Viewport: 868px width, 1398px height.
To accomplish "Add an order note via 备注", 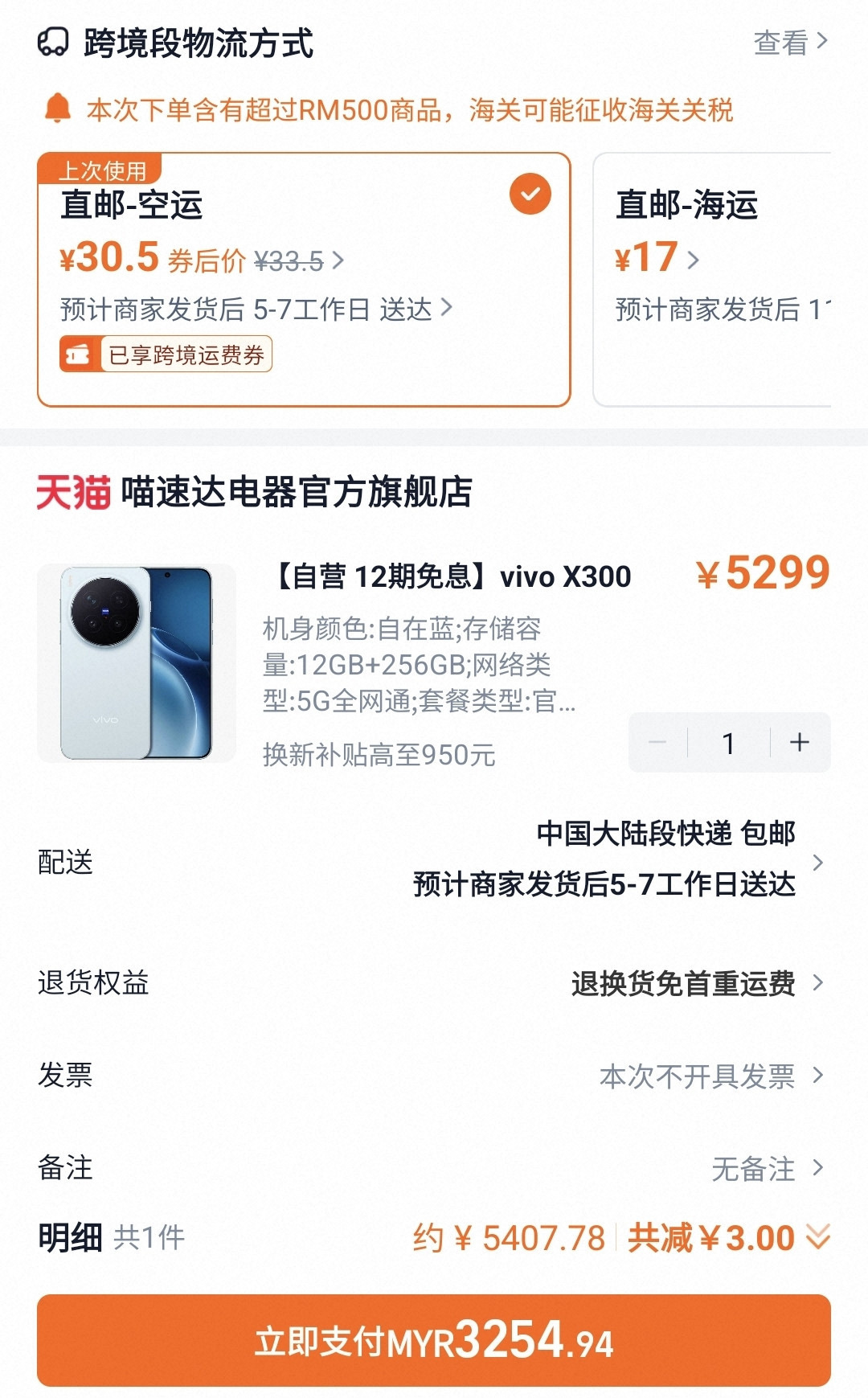I will click(434, 1167).
